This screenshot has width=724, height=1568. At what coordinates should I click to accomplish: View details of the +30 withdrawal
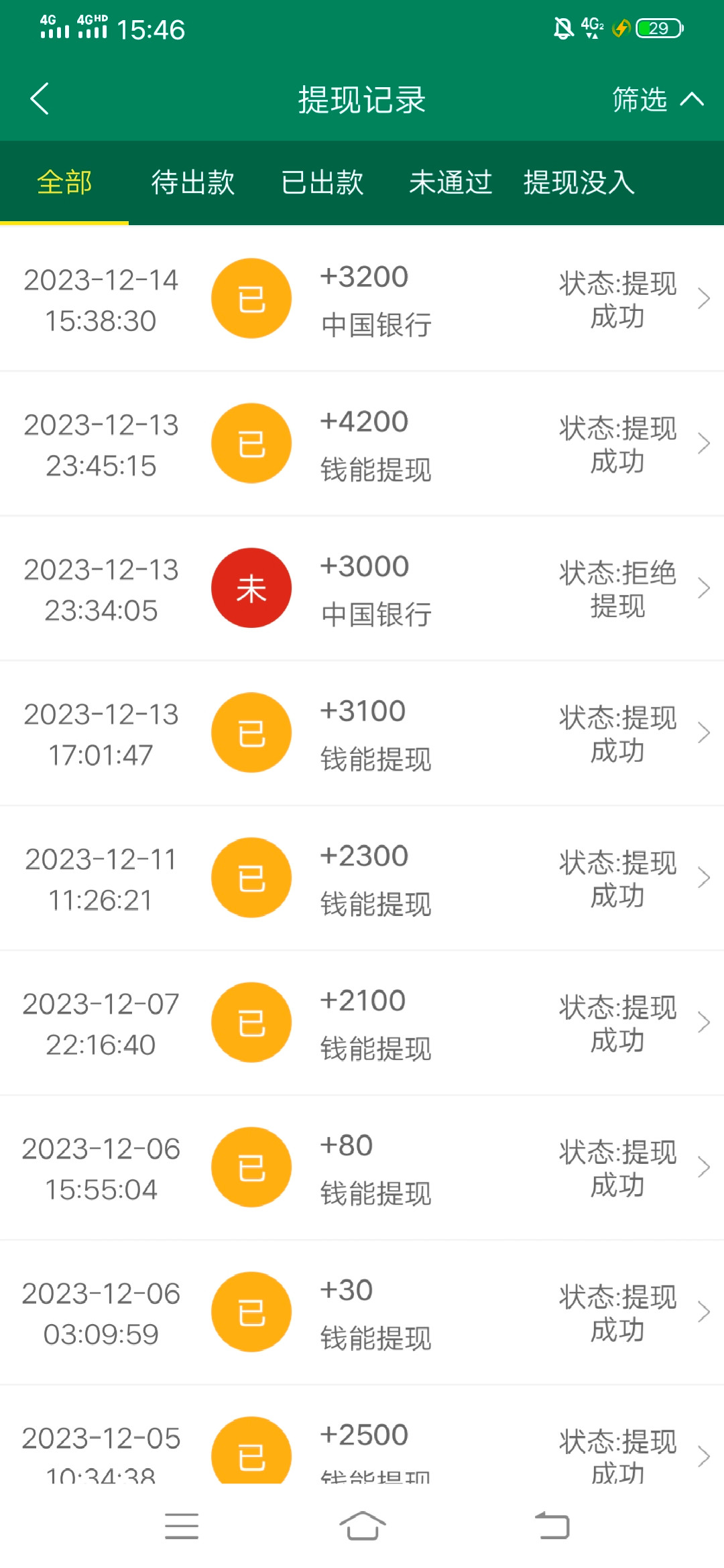pyautogui.click(x=362, y=1312)
